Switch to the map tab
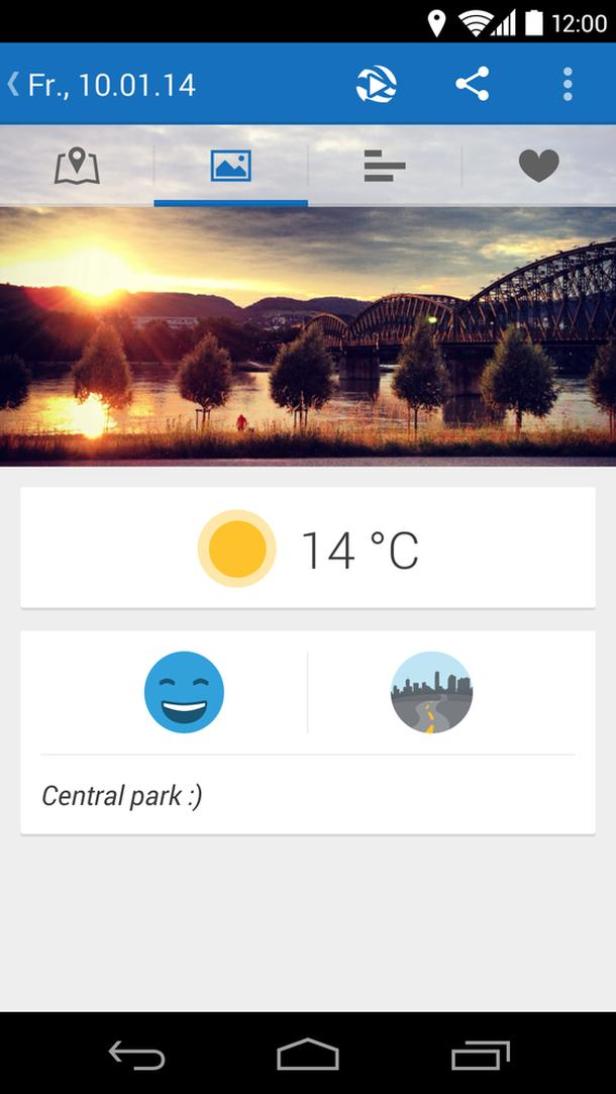Screen dimensions: 616x1094 pyautogui.click(x=77, y=166)
